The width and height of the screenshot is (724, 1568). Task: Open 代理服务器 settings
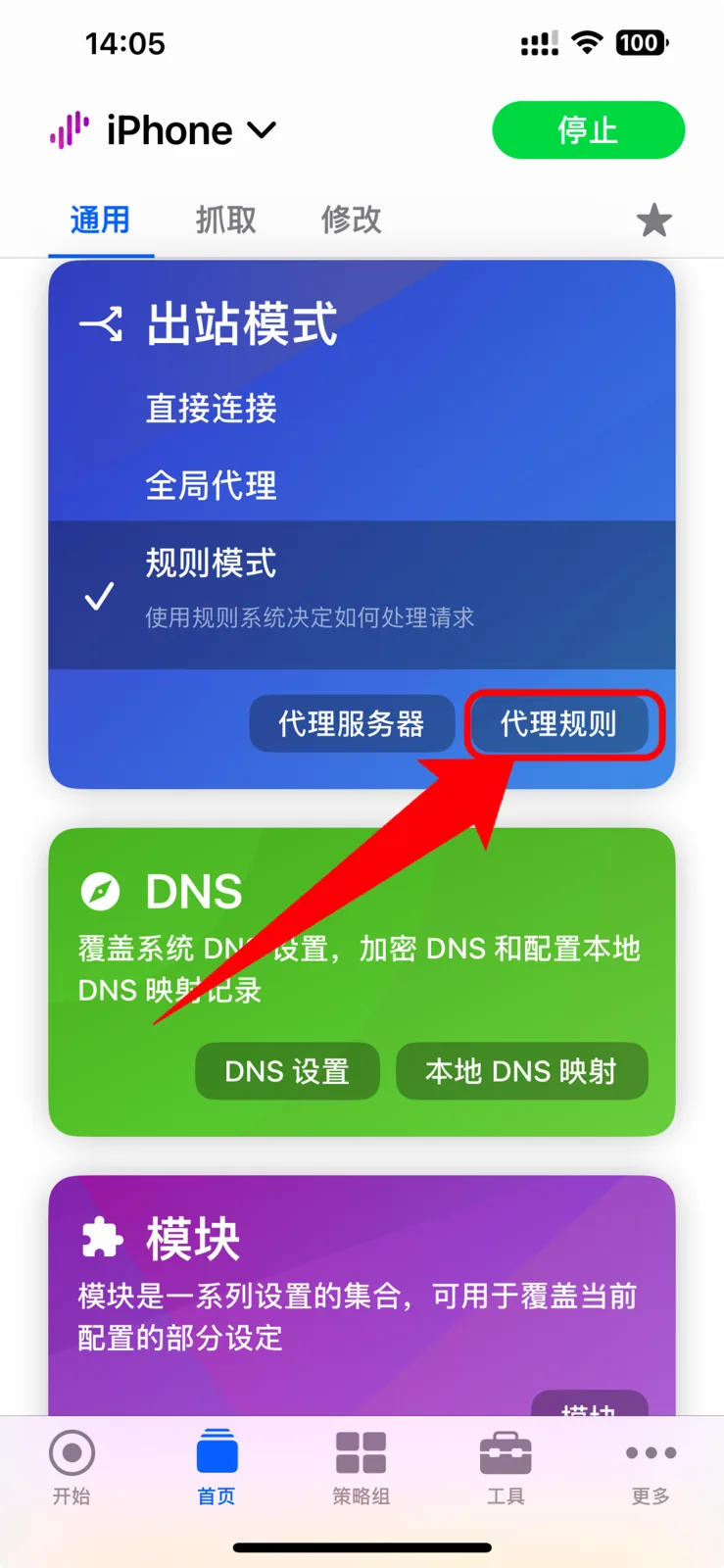pos(352,724)
